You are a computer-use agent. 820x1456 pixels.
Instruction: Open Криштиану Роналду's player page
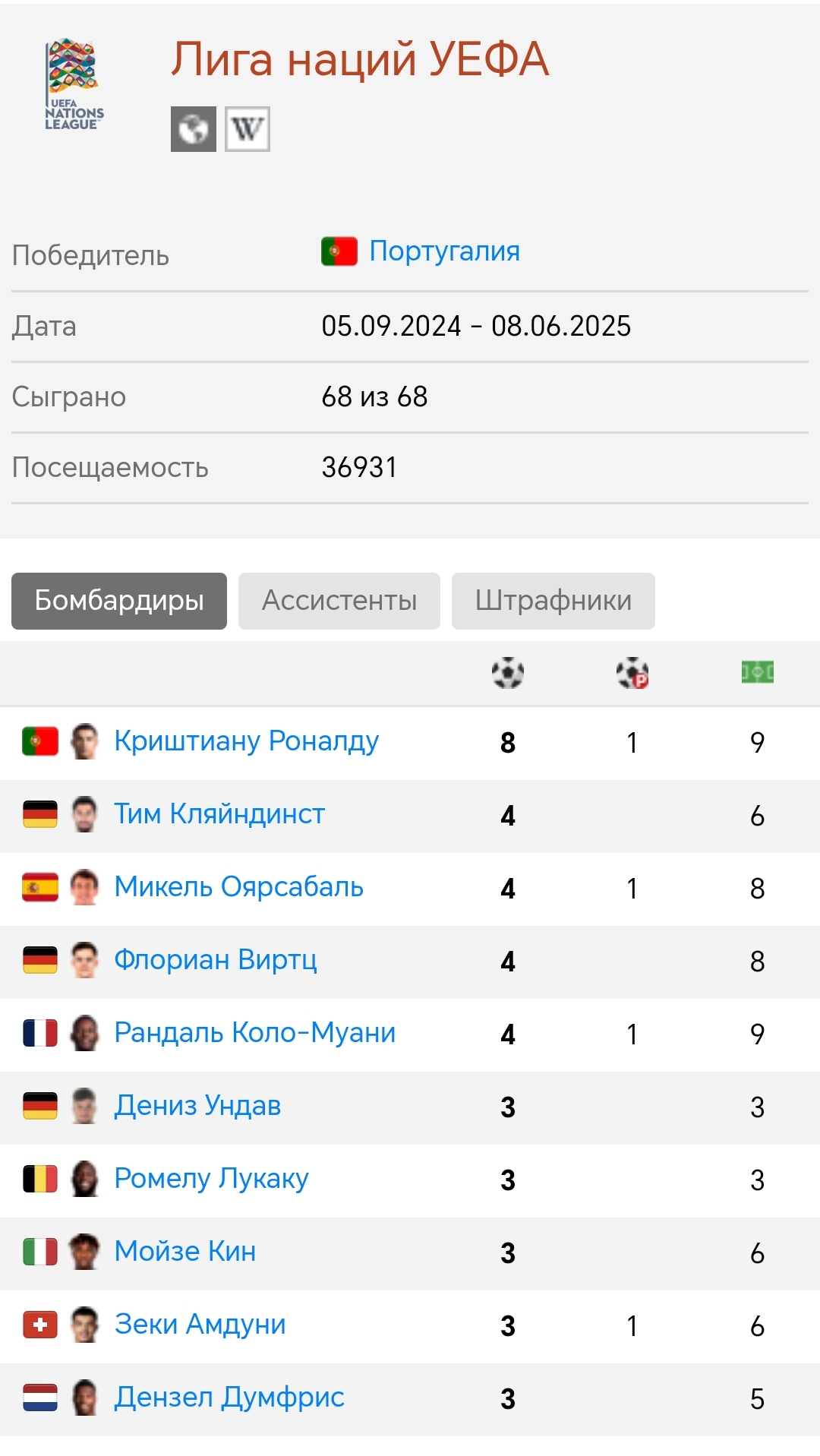tap(246, 741)
